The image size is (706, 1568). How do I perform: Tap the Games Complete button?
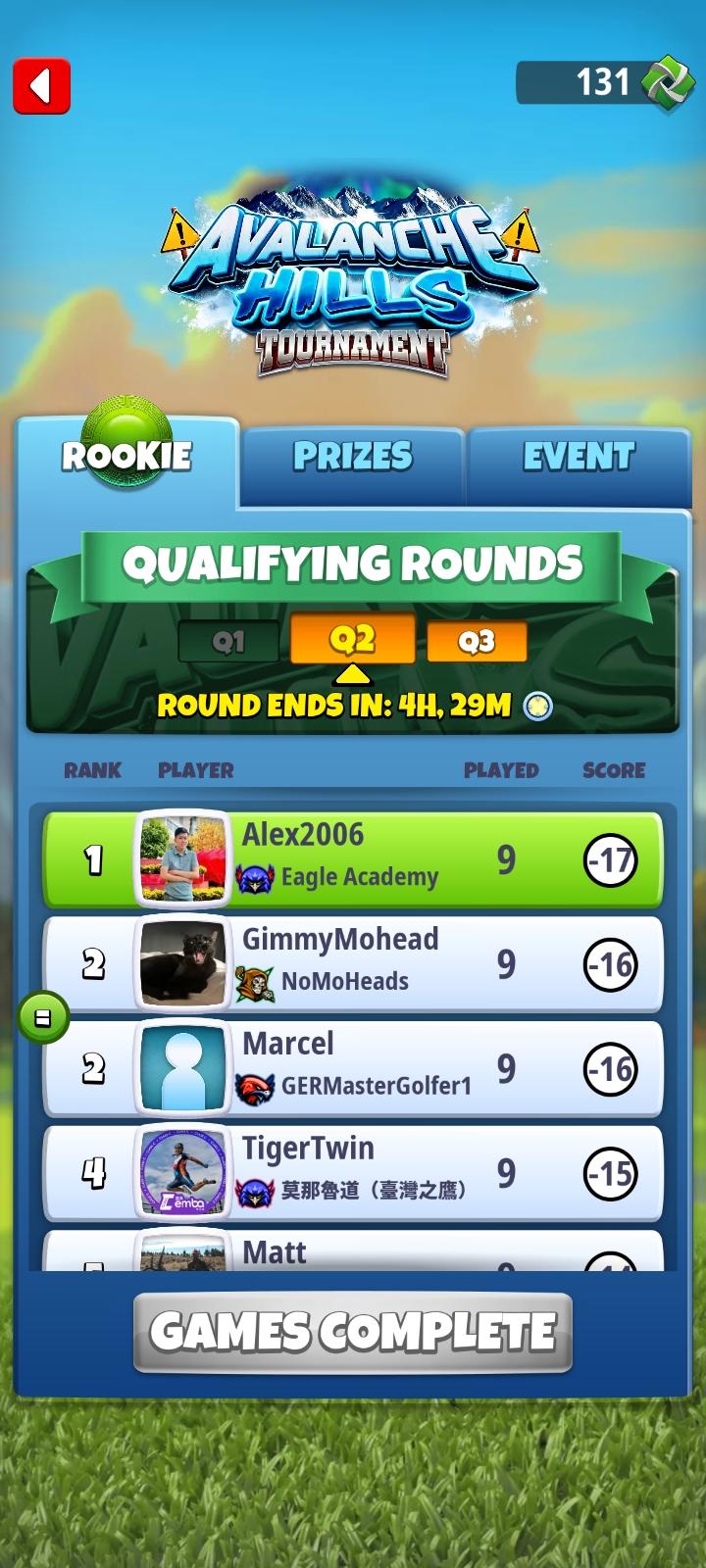pos(353,1332)
